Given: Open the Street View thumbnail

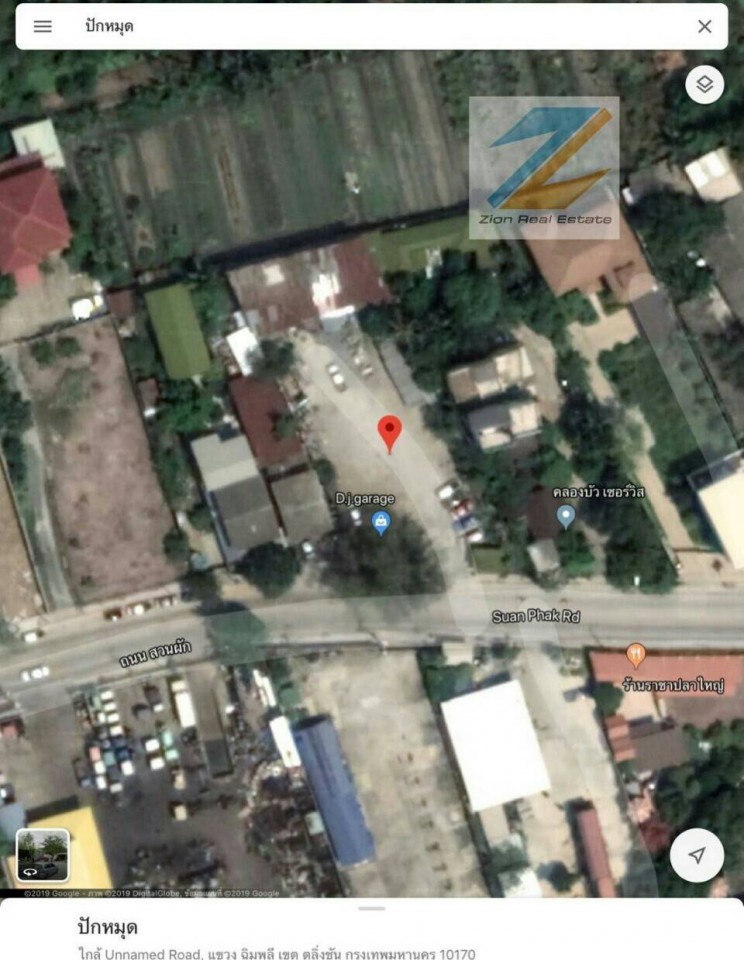Looking at the screenshot, I should point(43,856).
